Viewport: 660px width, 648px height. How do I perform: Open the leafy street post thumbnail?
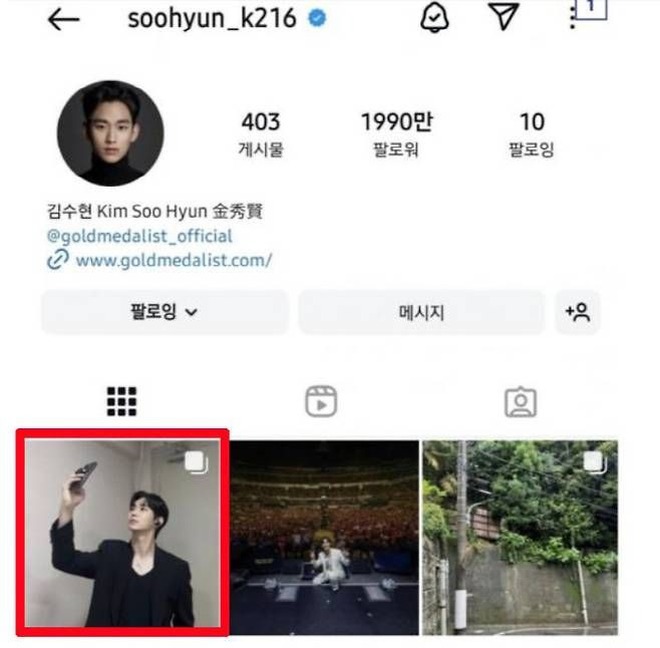[x=520, y=537]
